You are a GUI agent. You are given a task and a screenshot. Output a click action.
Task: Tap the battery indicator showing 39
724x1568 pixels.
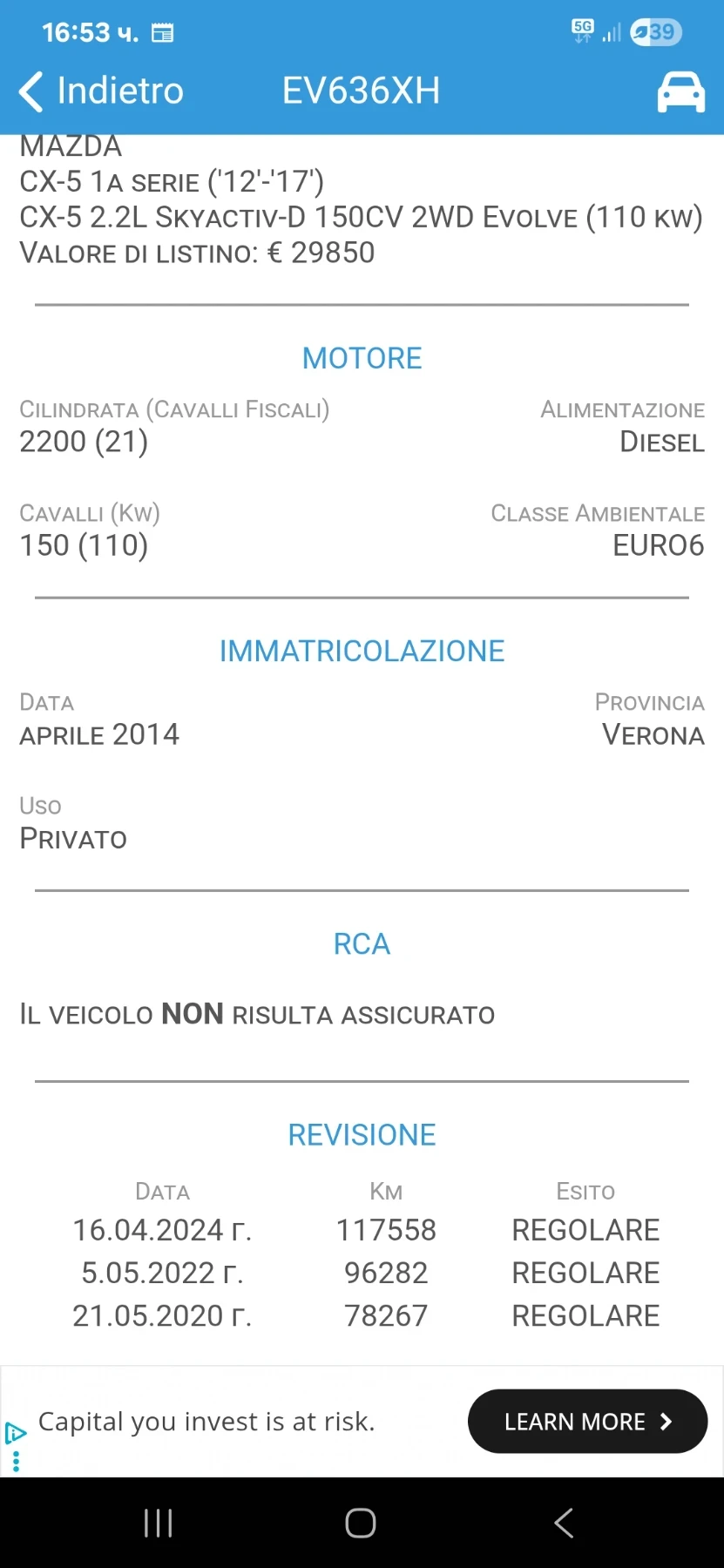tap(655, 31)
